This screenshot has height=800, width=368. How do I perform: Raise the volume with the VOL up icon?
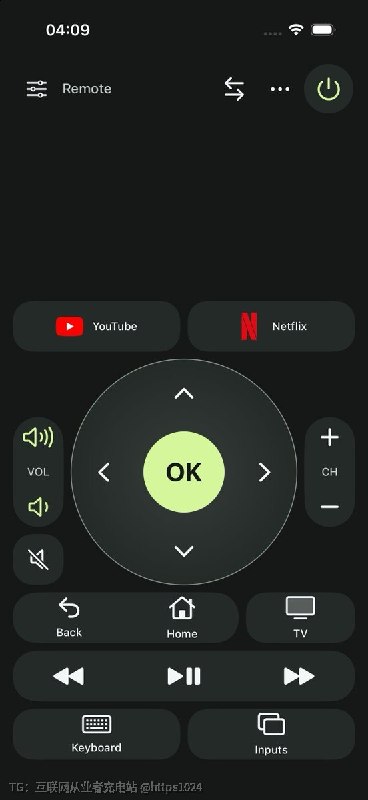click(38, 437)
